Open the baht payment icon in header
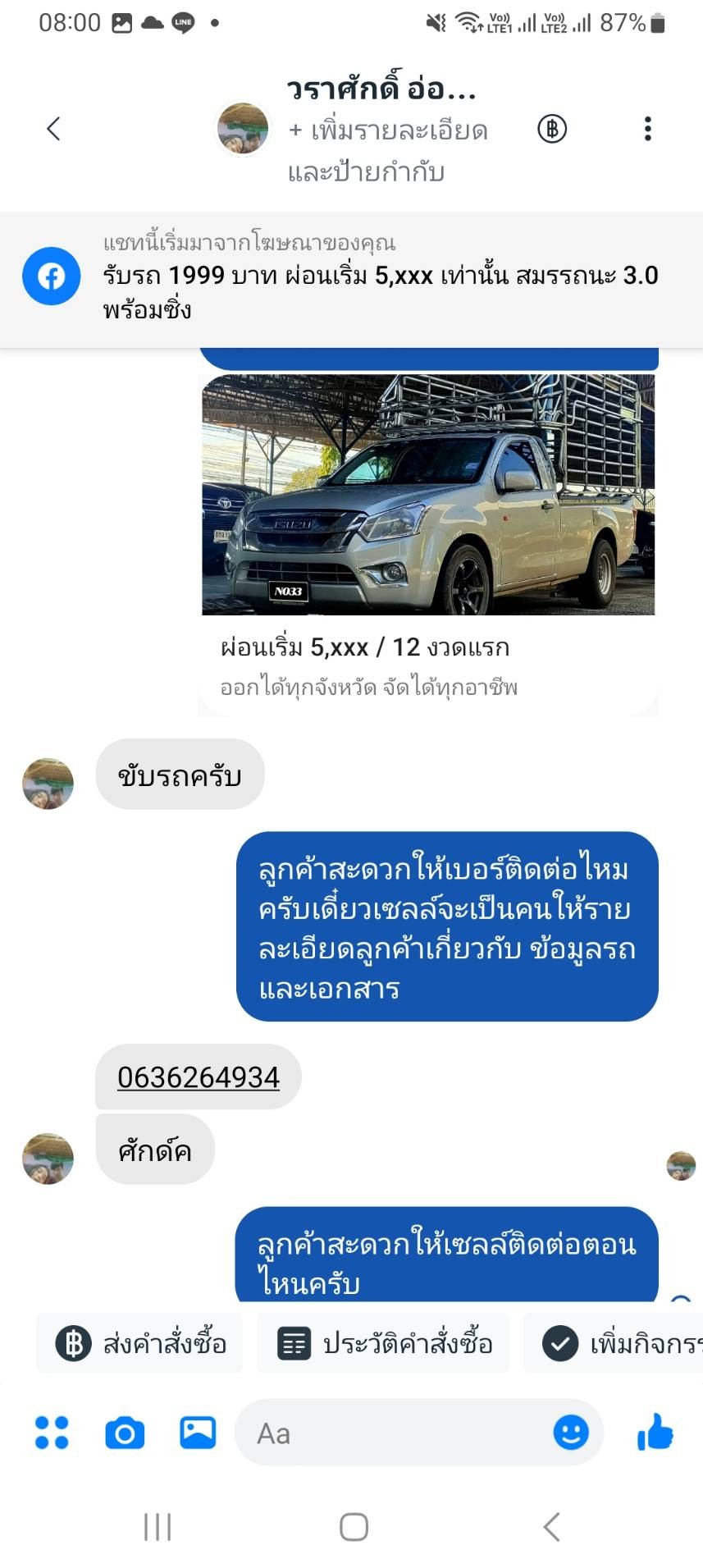The height and width of the screenshot is (1568, 703). 552,129
